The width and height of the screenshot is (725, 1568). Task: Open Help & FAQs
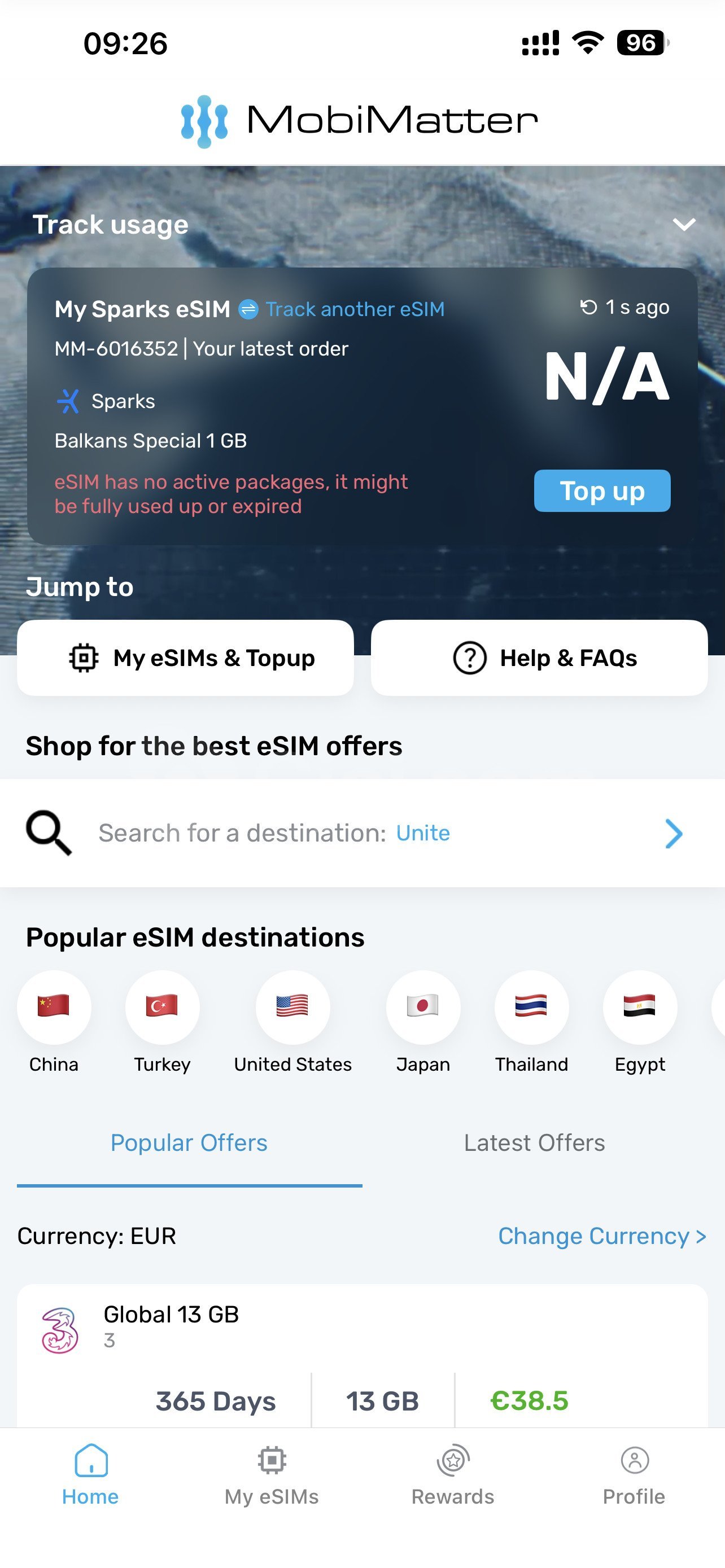click(x=539, y=658)
